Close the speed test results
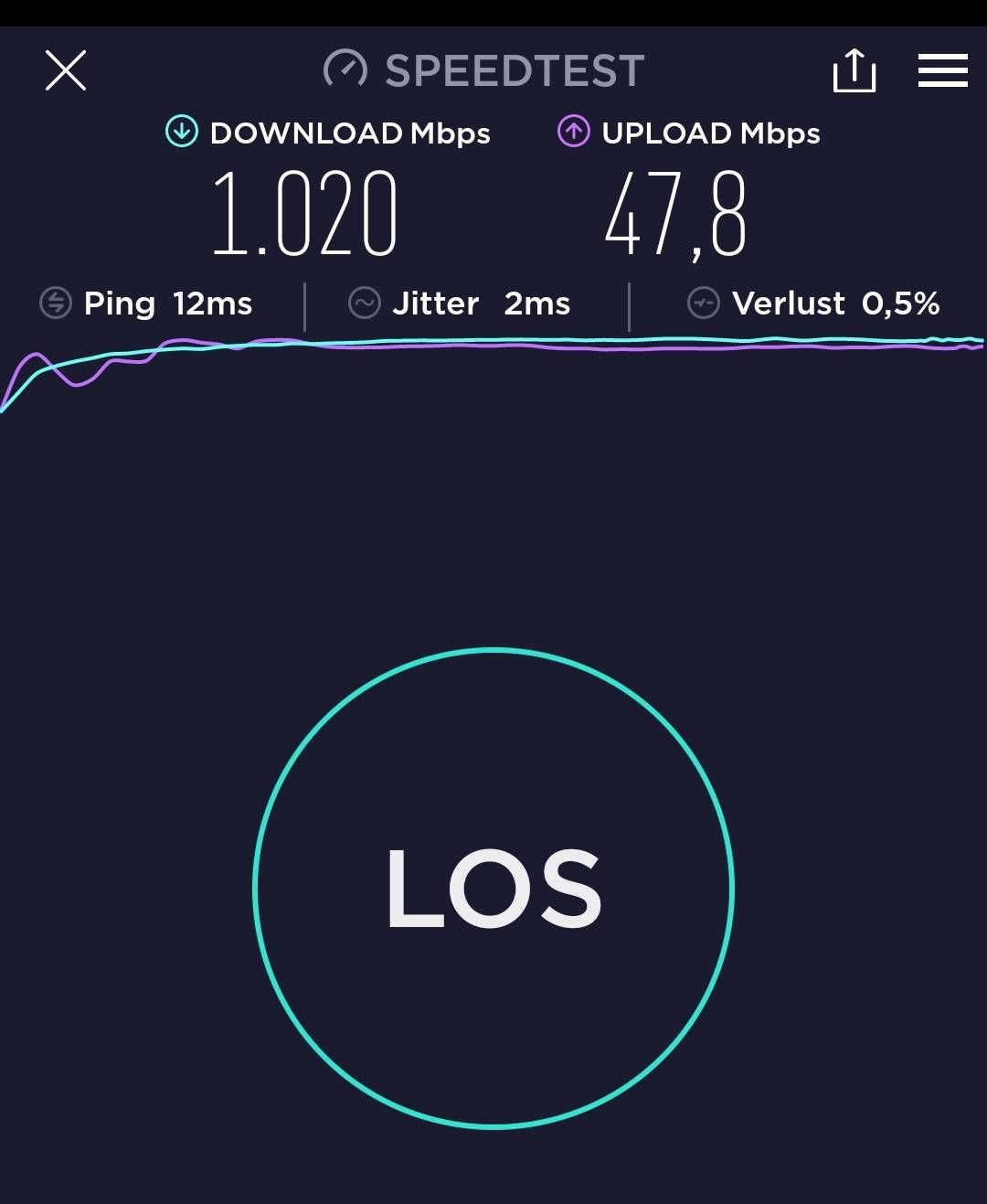 pyautogui.click(x=66, y=70)
